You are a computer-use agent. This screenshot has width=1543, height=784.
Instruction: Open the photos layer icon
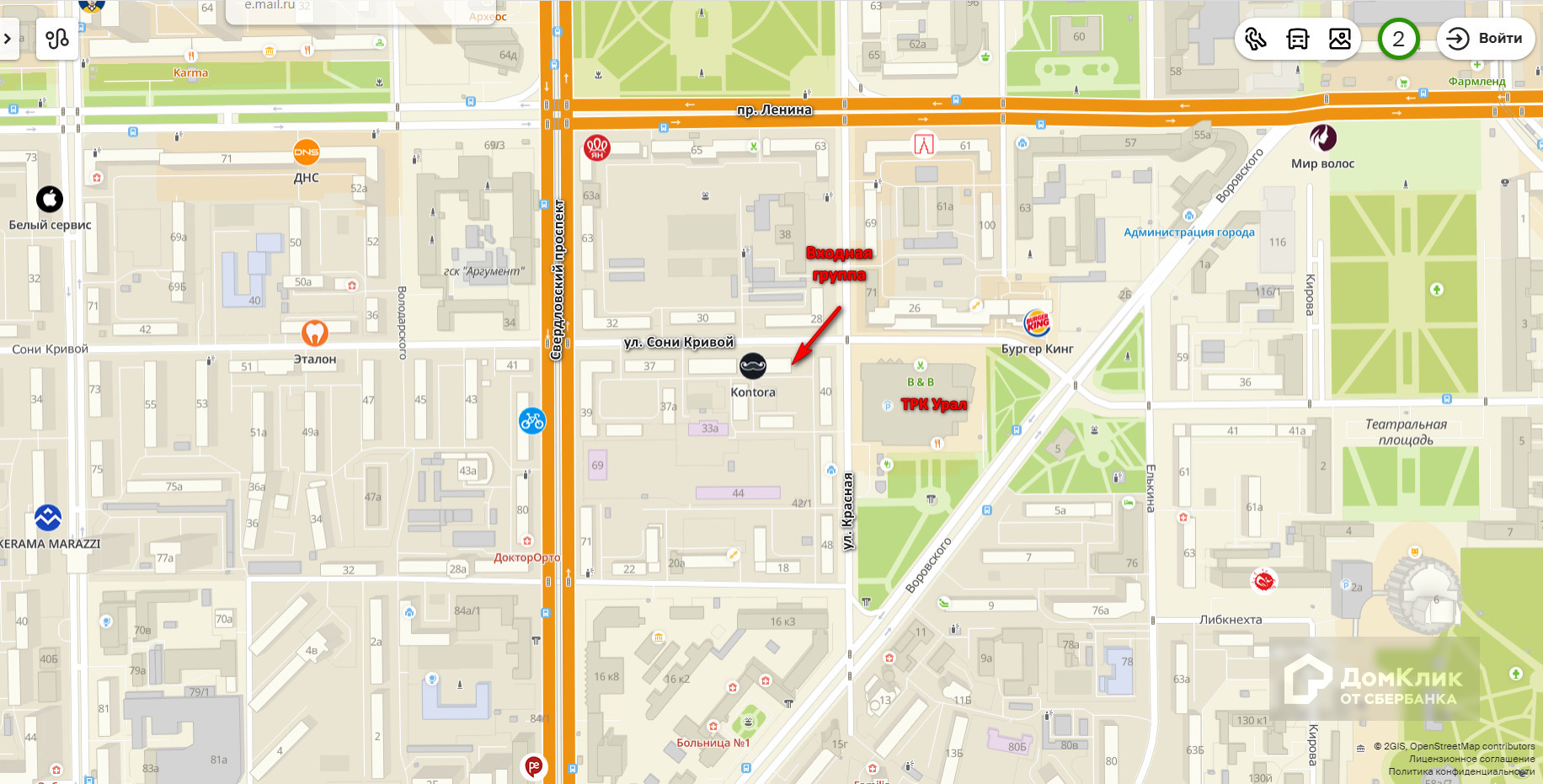[x=1340, y=39]
